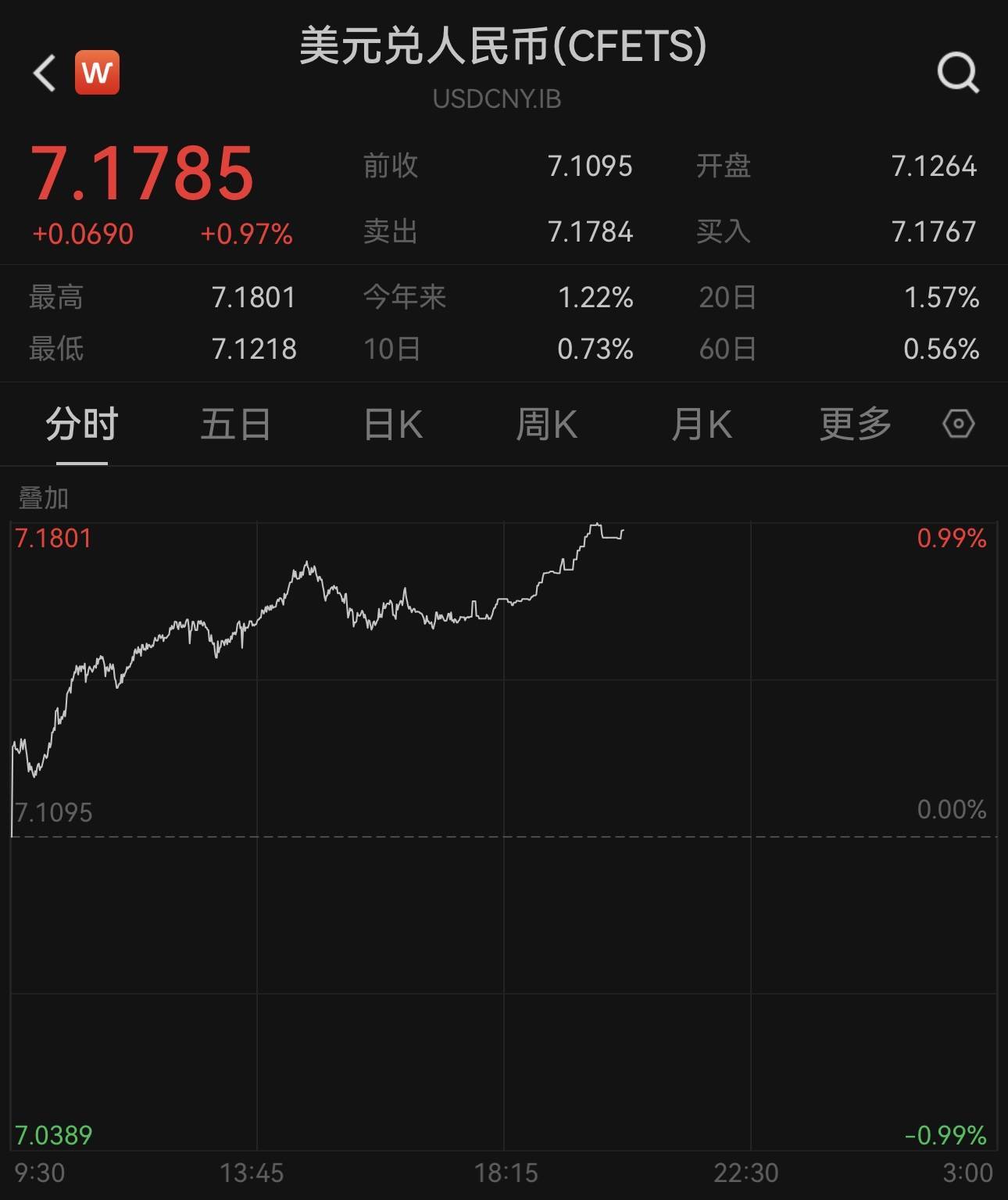Switch to the 分时 intraday tab
This screenshot has height=1200, width=1008.
82,424
